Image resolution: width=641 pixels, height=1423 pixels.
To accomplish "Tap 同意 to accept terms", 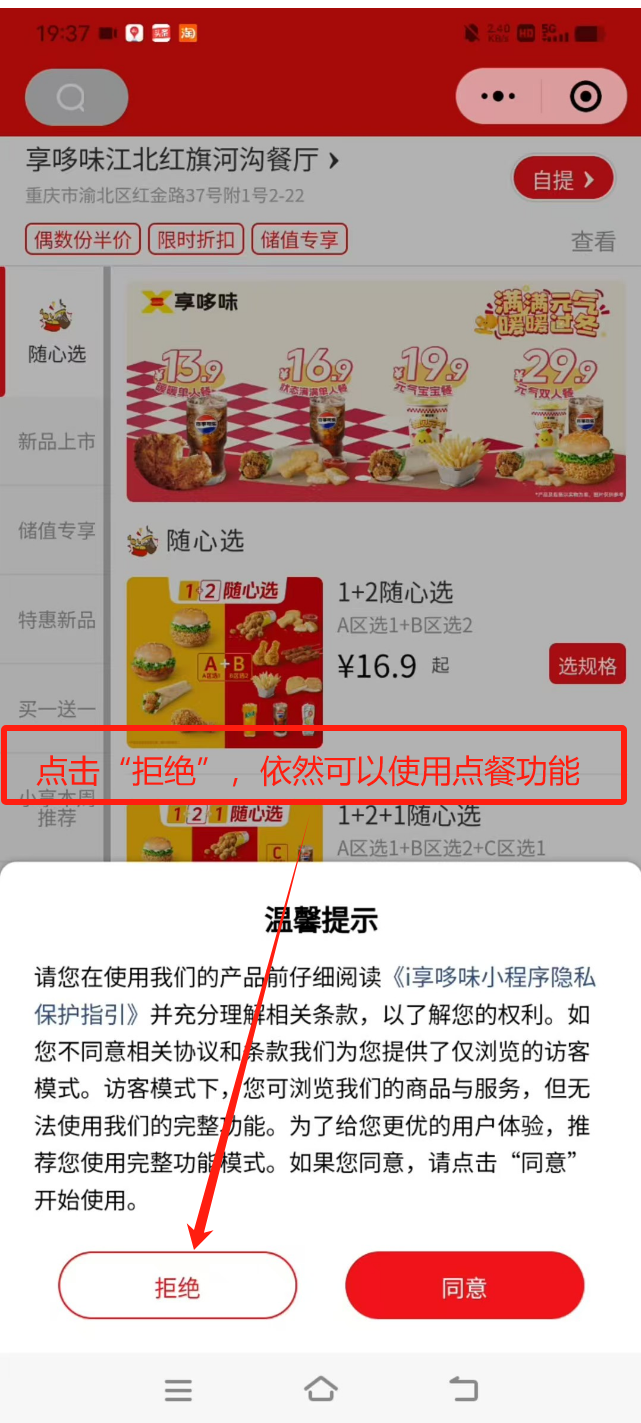I will tap(464, 1286).
